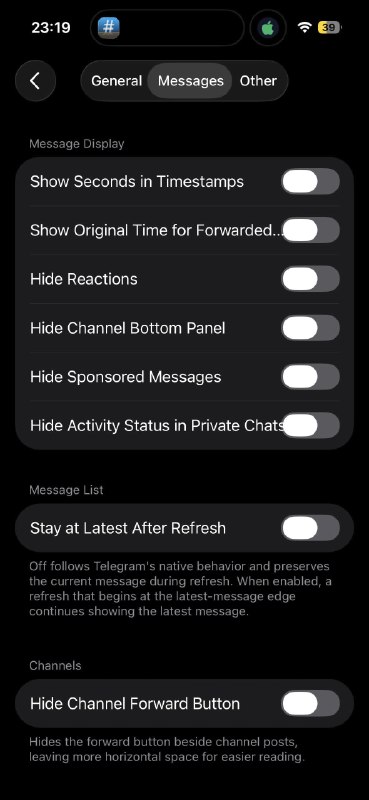Turn on Hide Channel Forward Button
This screenshot has height=800, width=369.
point(310,704)
